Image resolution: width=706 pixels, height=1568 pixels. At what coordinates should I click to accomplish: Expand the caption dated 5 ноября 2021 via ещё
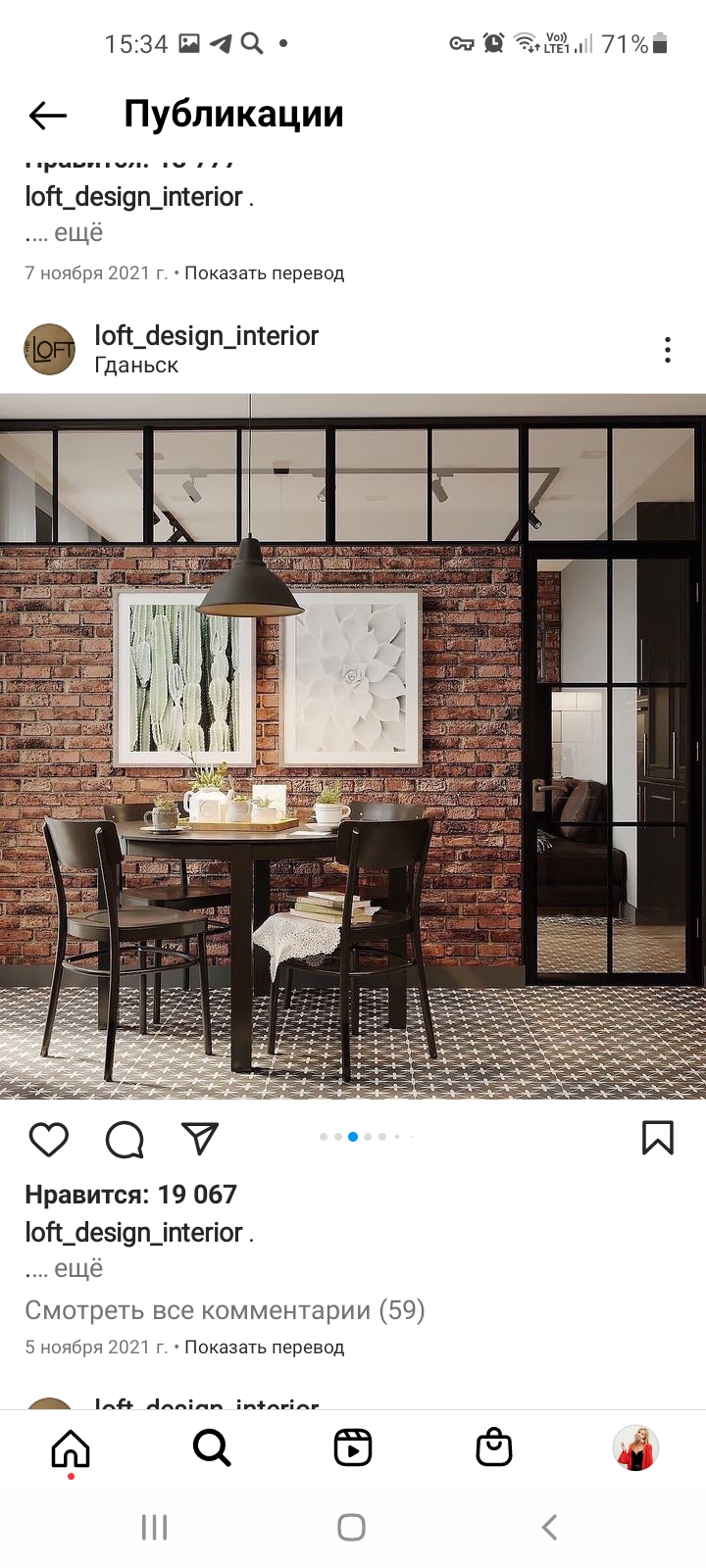pyautogui.click(x=78, y=1268)
